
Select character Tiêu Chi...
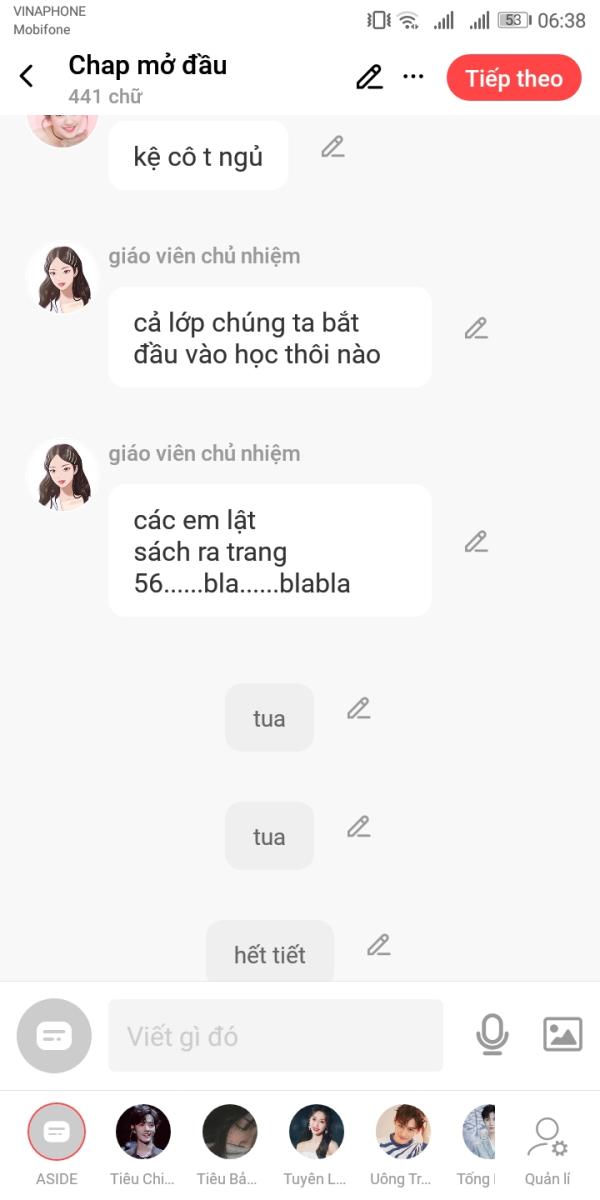(x=143, y=1145)
